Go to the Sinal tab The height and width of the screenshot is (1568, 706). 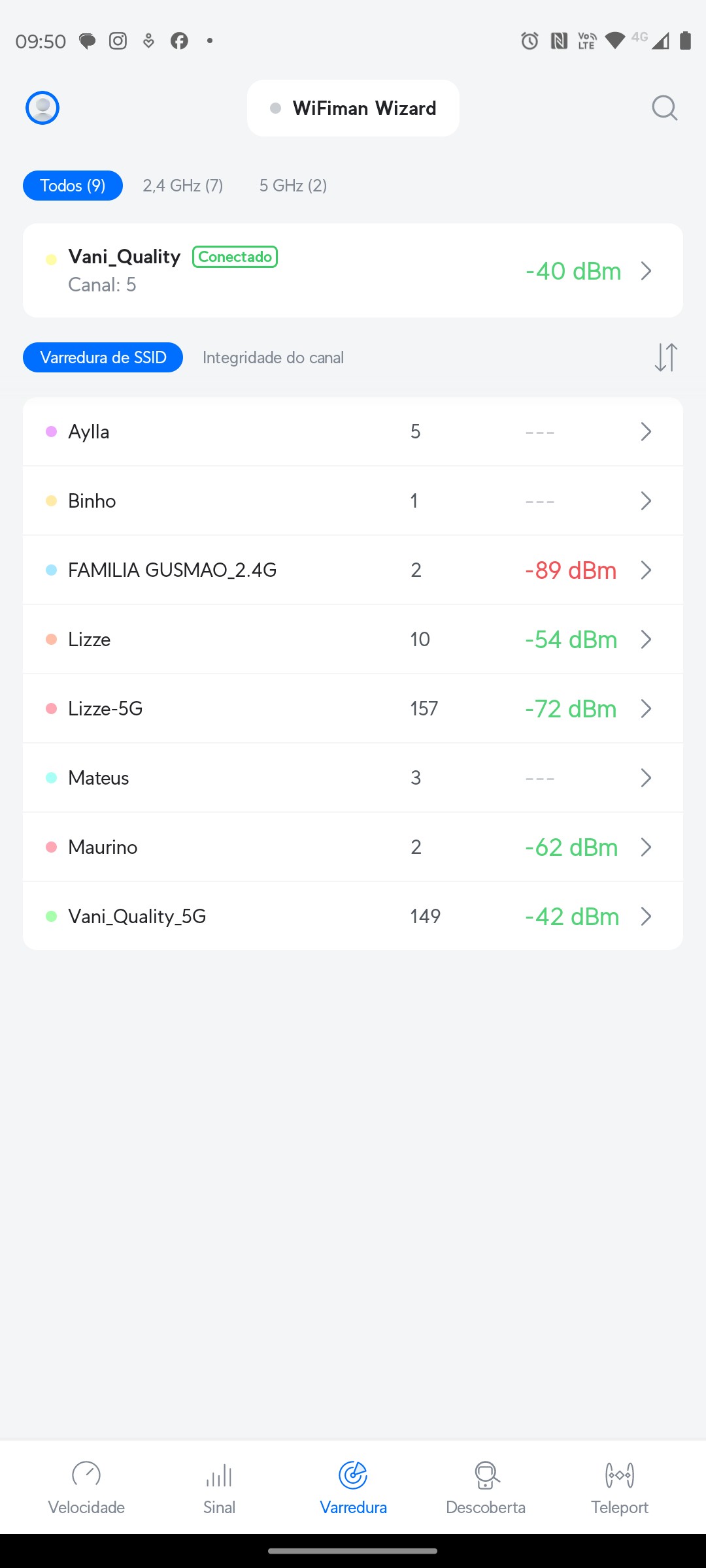pyautogui.click(x=219, y=1488)
